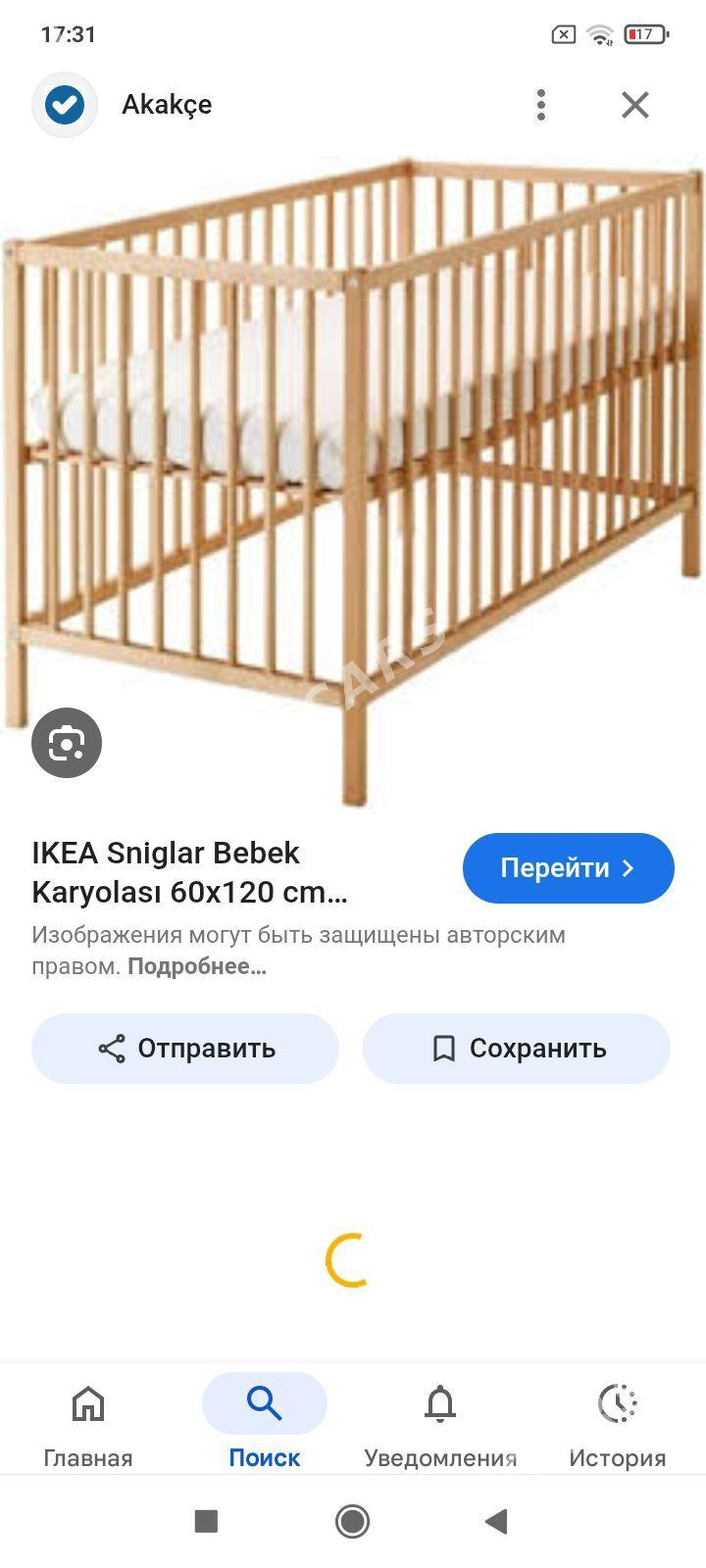
Task: Open the three-dot overflow menu
Action: pos(541,105)
